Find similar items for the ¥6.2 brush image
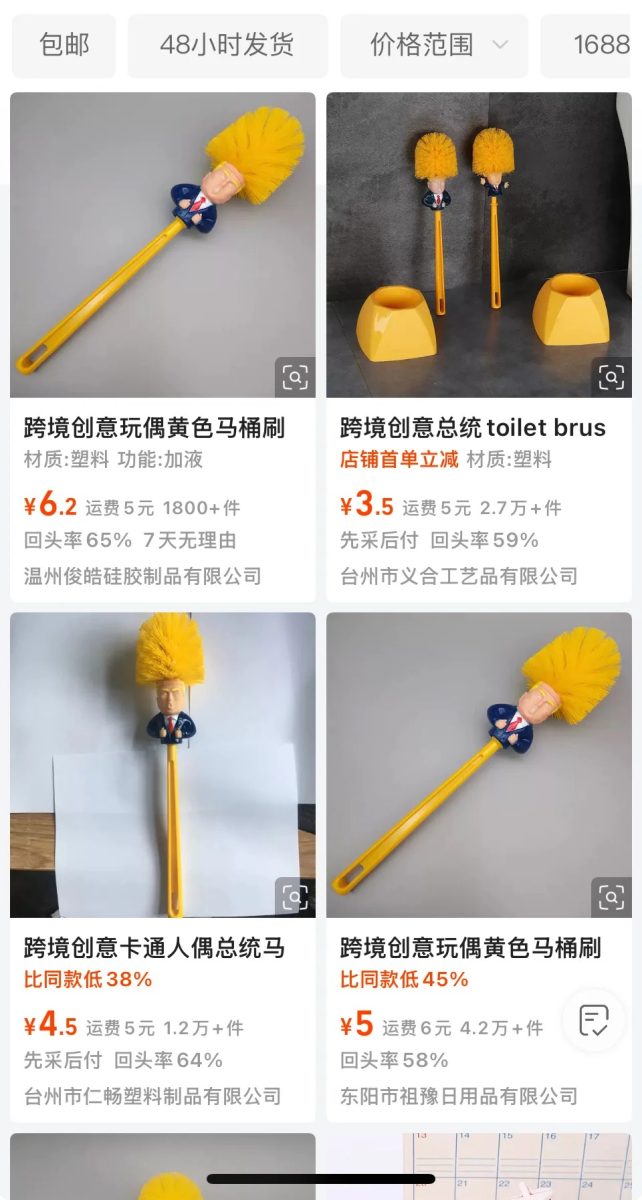 [x=295, y=377]
